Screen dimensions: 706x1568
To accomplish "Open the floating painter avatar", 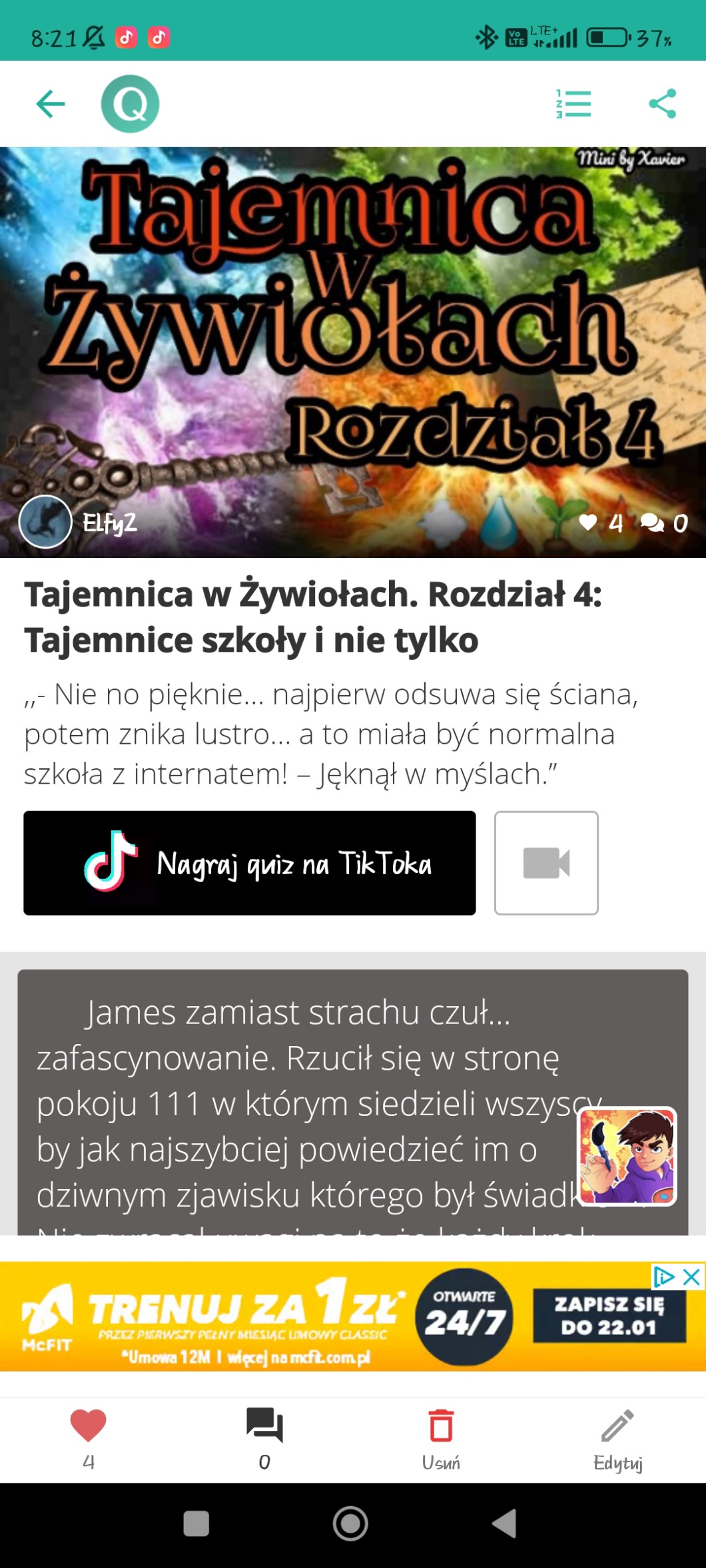I will pyautogui.click(x=627, y=1156).
